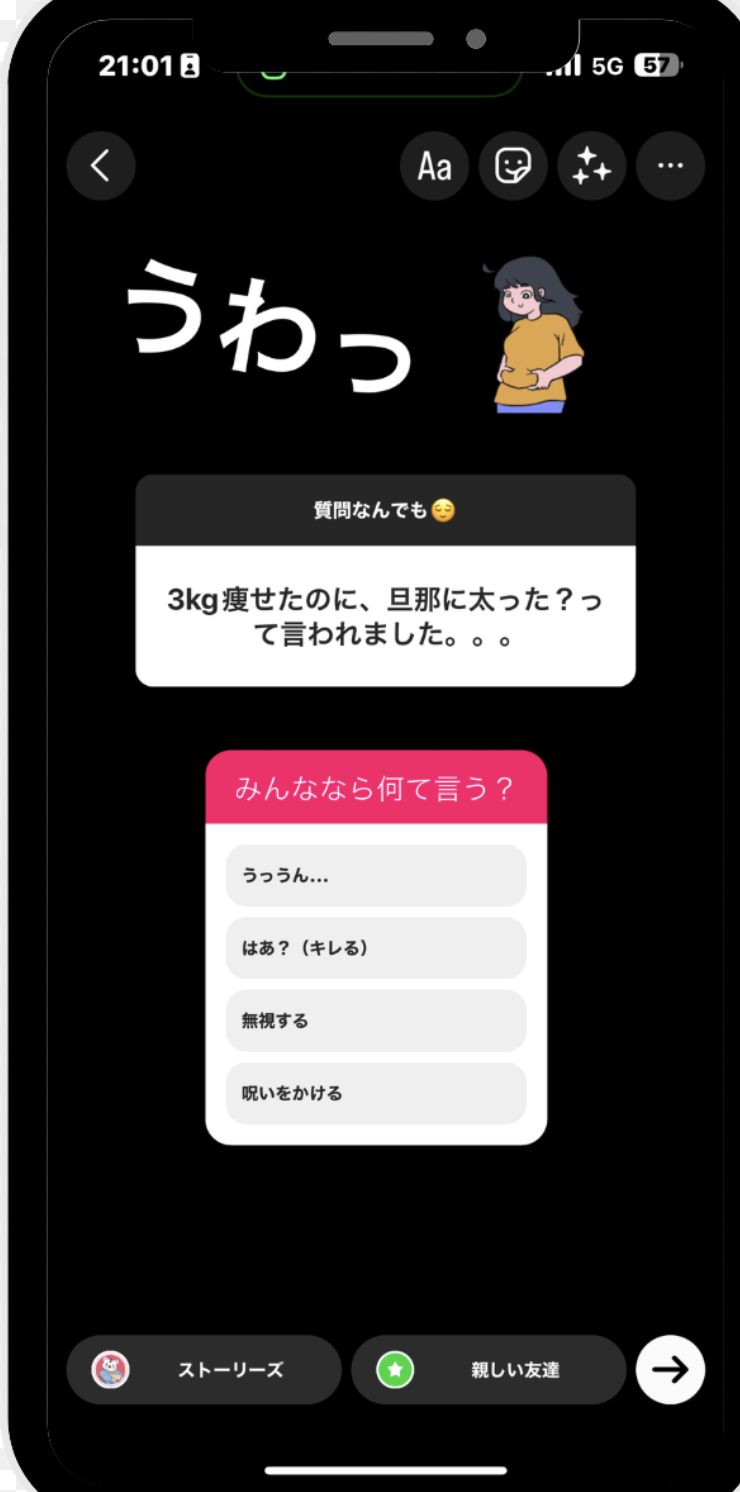The width and height of the screenshot is (740, 1492).
Task: Open the three-dot more options menu
Action: (670, 166)
